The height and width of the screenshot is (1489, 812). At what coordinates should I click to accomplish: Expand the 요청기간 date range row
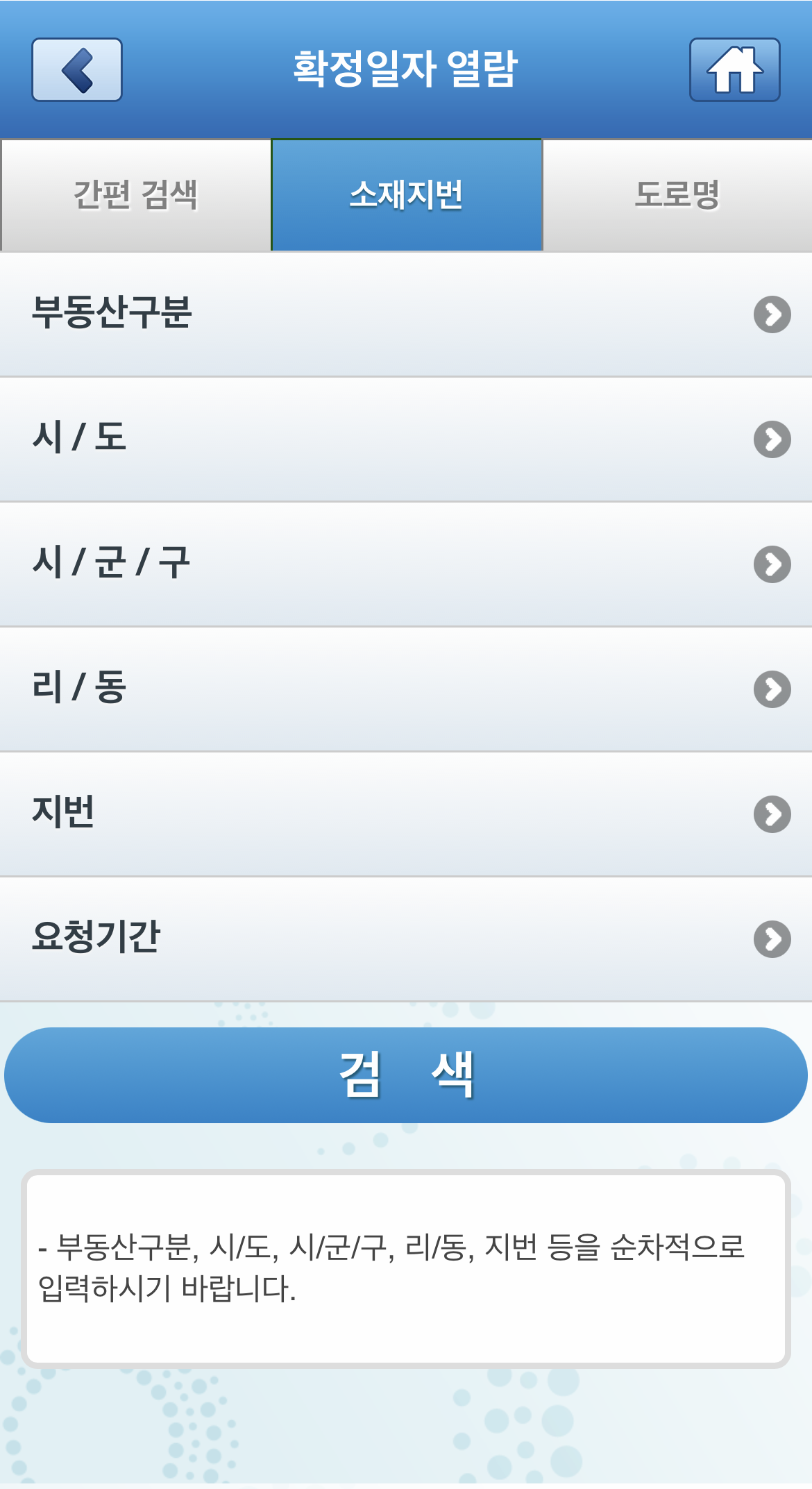pyautogui.click(x=770, y=939)
